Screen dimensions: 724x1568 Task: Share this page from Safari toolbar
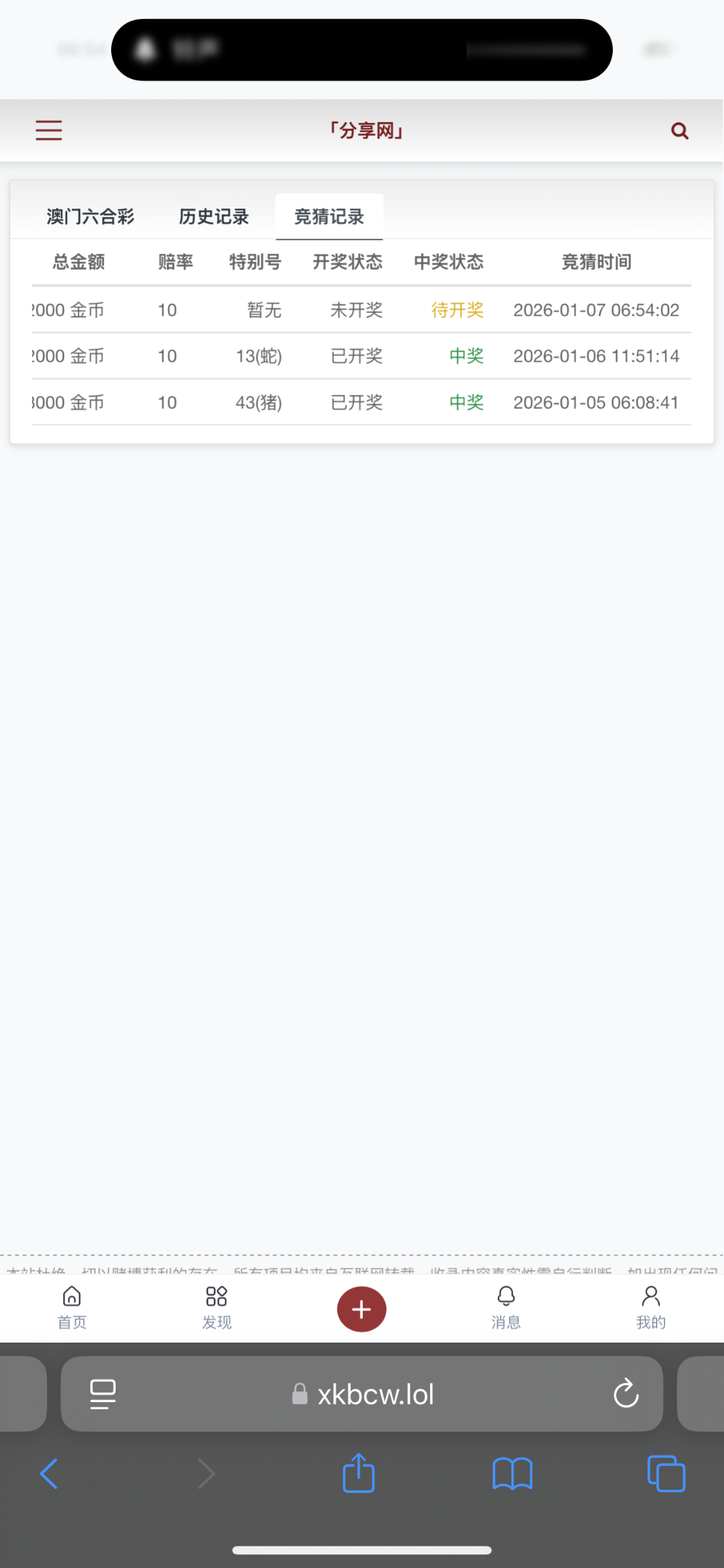pyautogui.click(x=359, y=1474)
